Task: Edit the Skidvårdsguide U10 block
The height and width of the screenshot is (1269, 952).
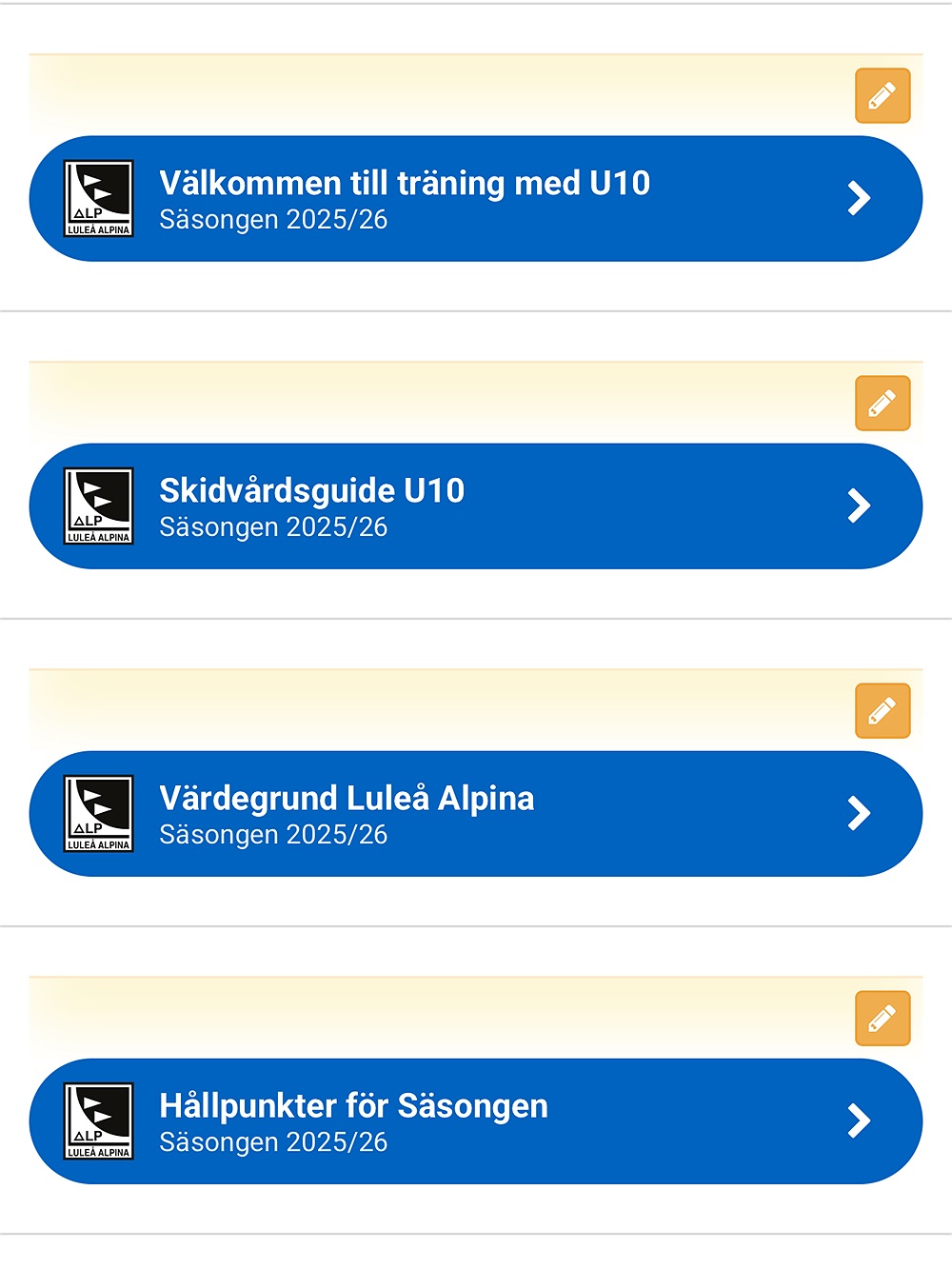Action: (x=883, y=404)
